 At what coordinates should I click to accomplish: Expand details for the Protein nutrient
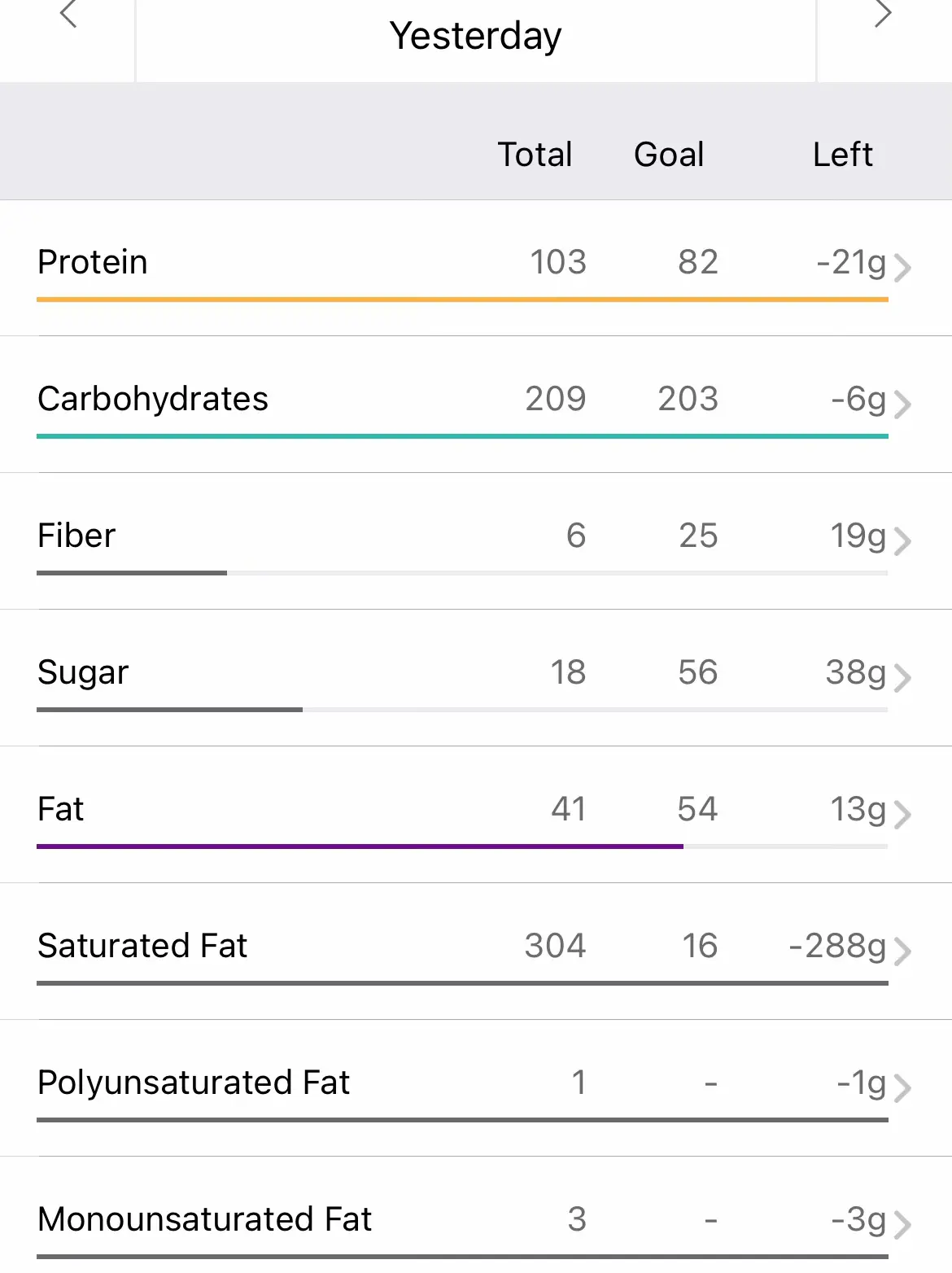[903, 267]
